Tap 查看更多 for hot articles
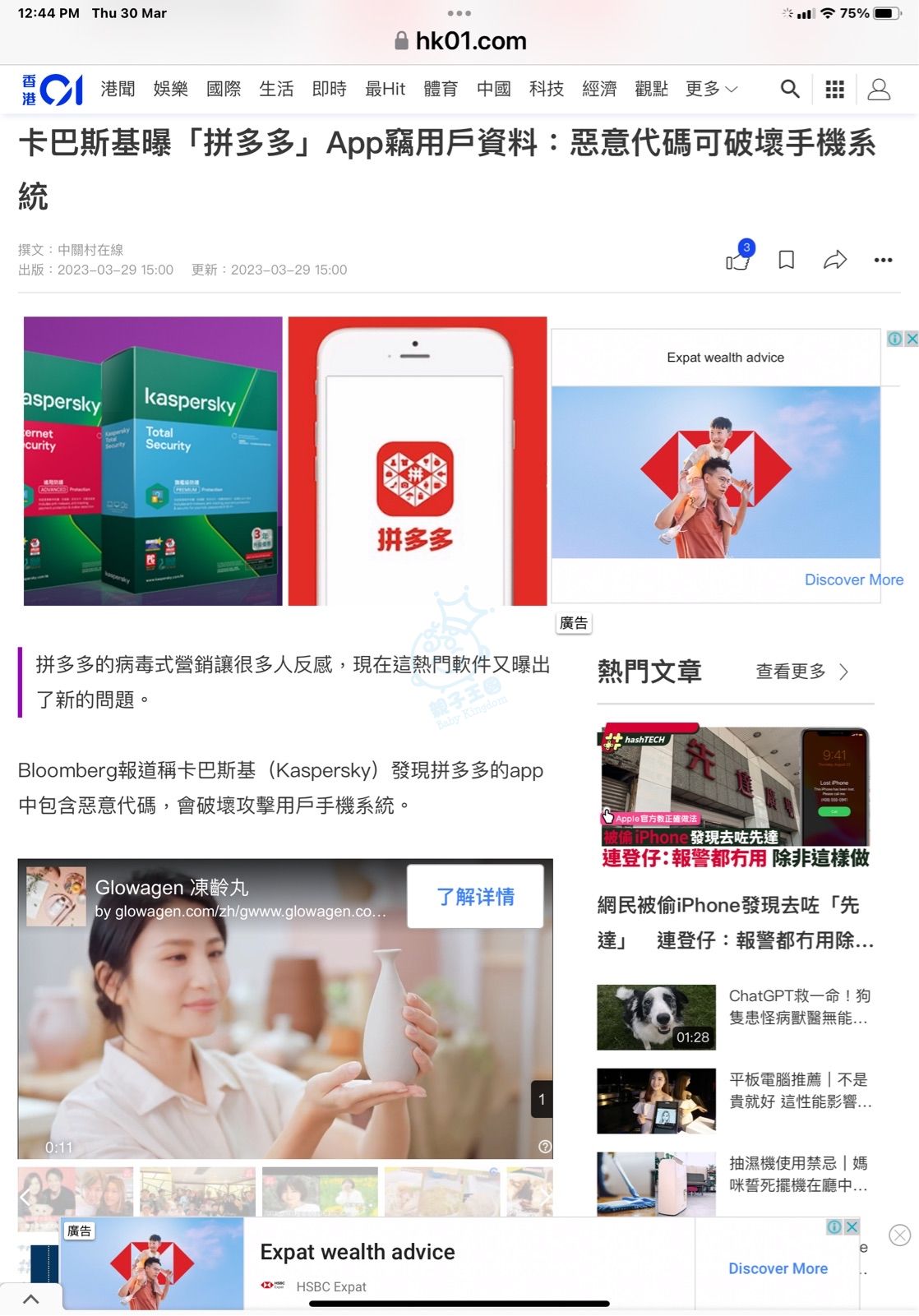This screenshot has width=919, height=1316. (x=801, y=672)
